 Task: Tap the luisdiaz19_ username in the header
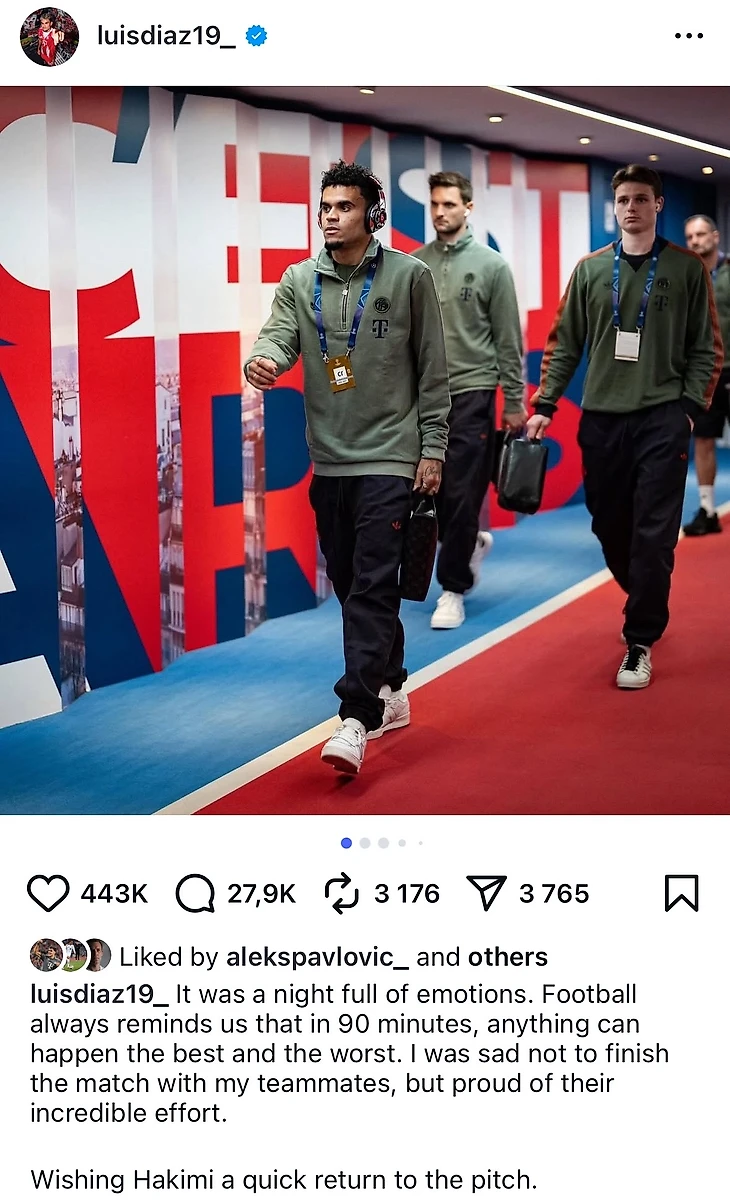coord(166,37)
